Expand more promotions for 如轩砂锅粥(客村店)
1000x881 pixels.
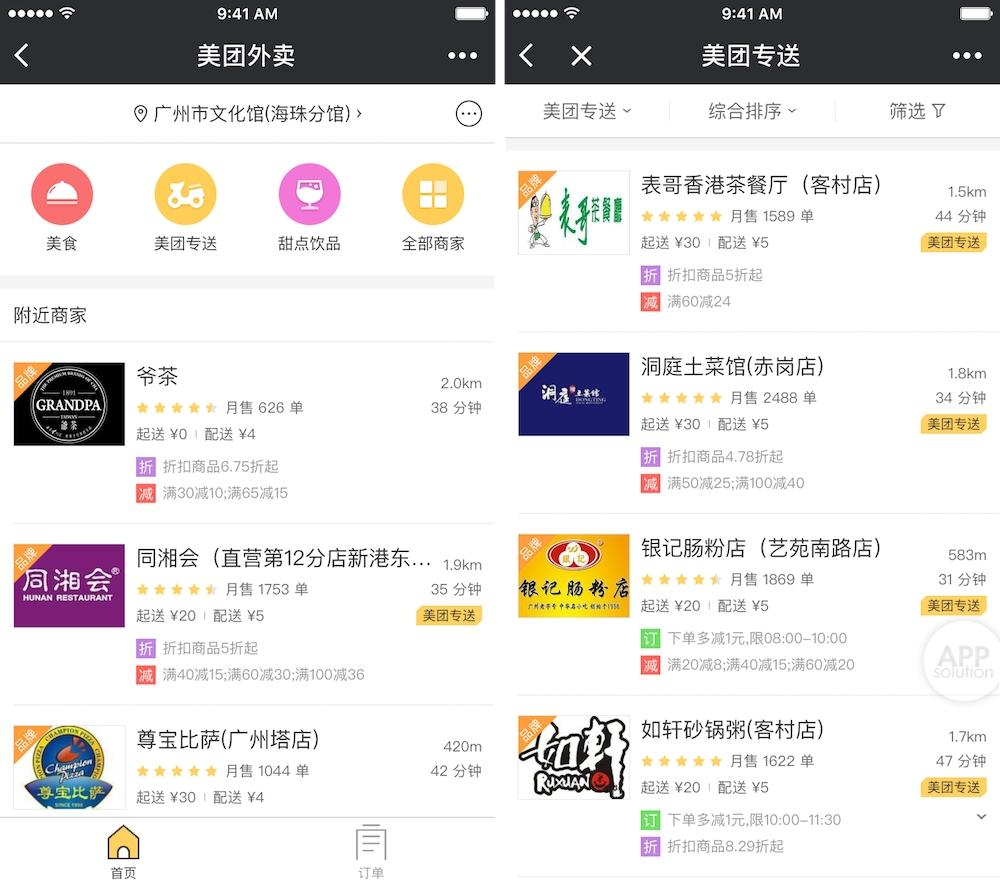pyautogui.click(x=981, y=817)
